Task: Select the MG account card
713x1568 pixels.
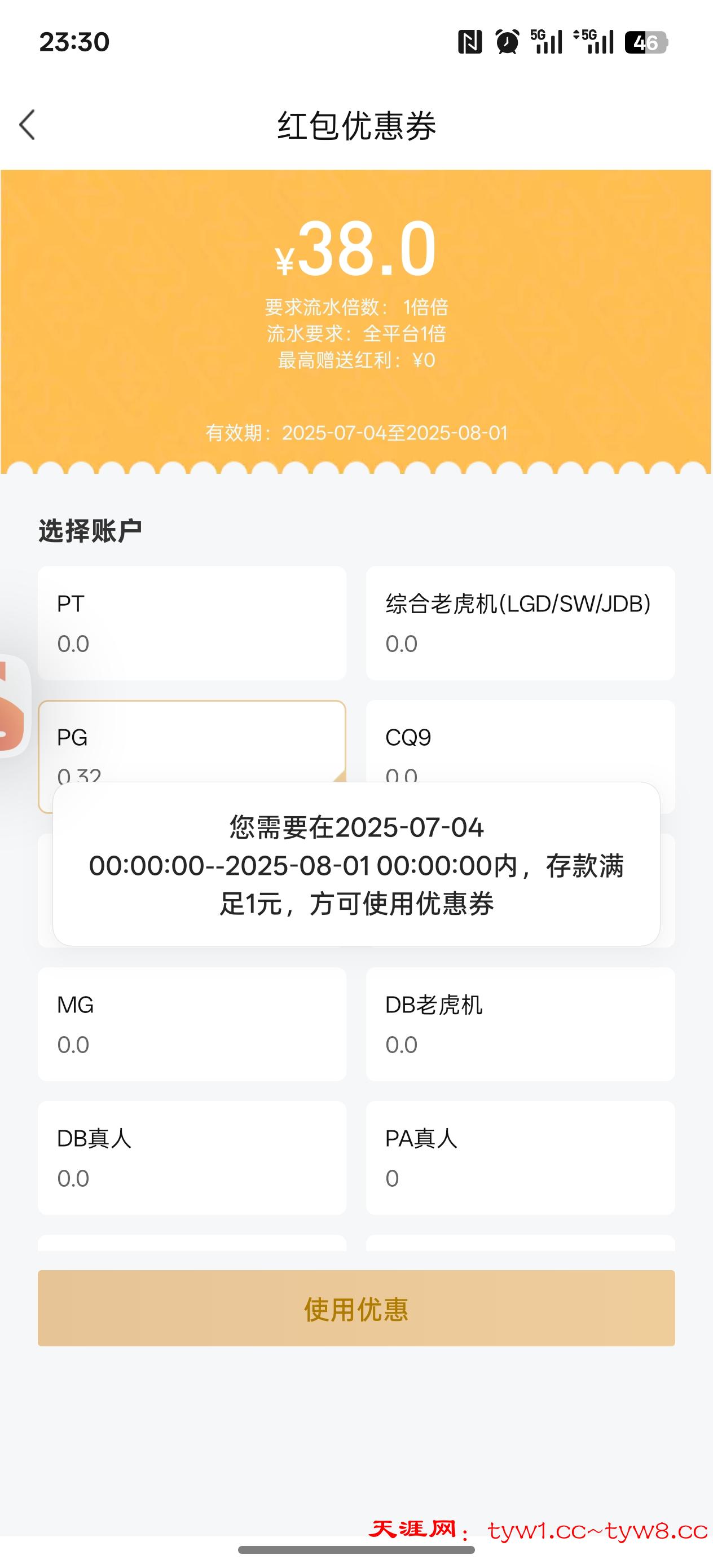Action: (192, 1024)
